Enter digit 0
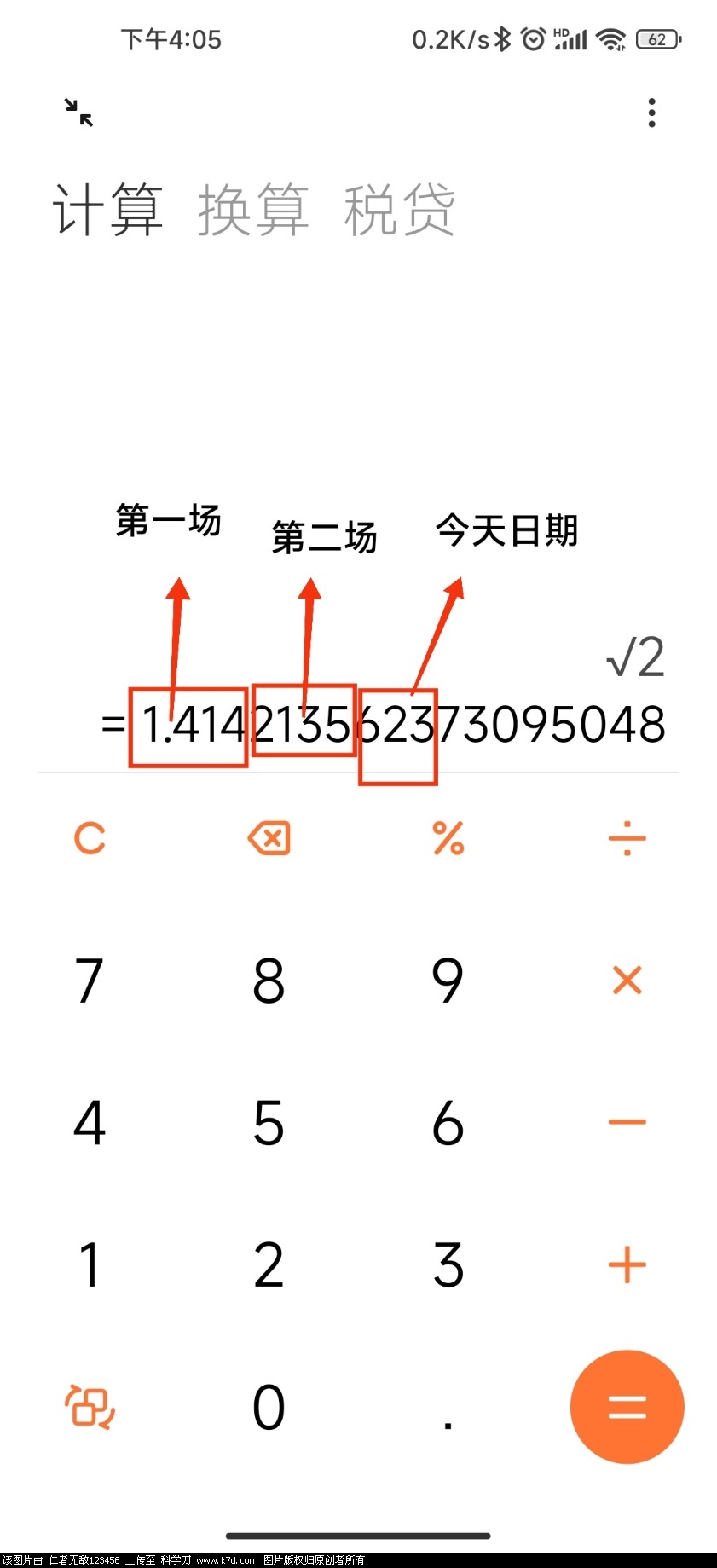The height and width of the screenshot is (1568, 717). [x=269, y=1407]
